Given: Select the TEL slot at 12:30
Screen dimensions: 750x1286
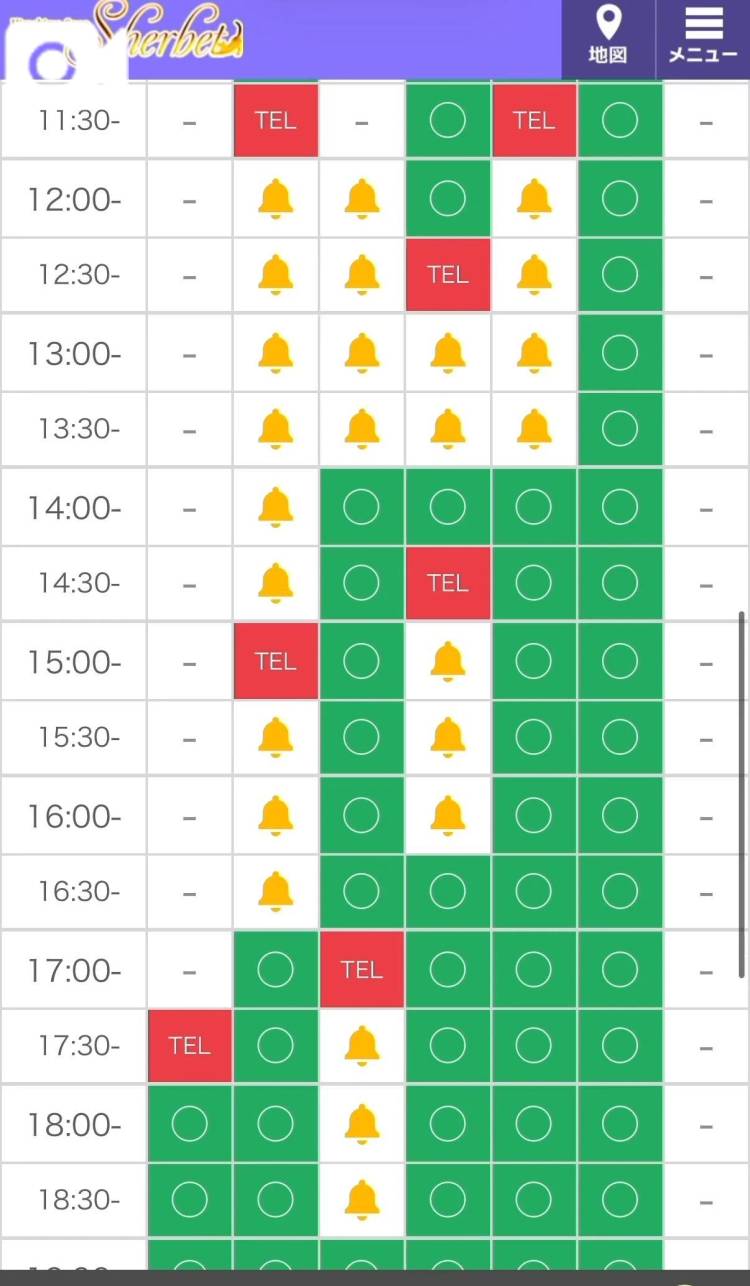Looking at the screenshot, I should point(447,275).
